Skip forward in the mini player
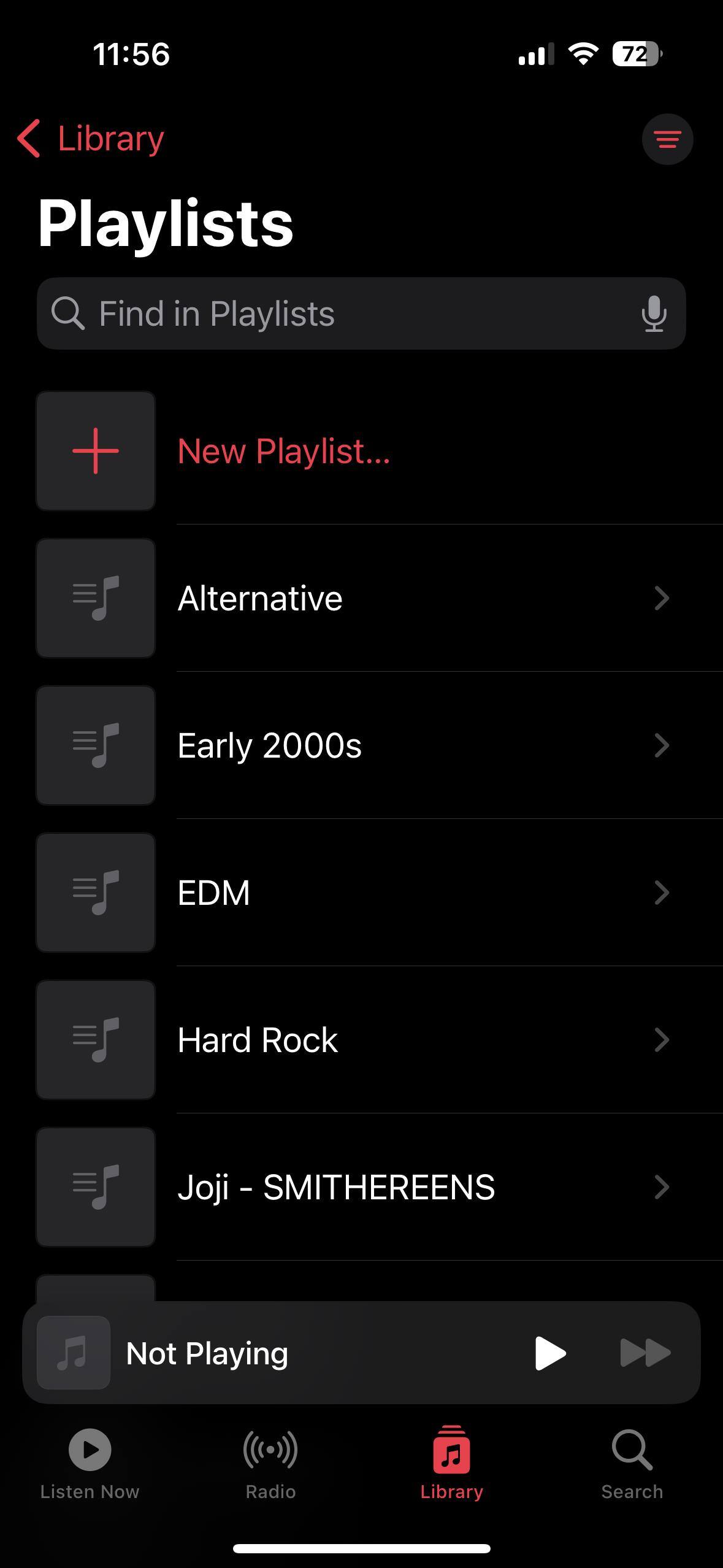The width and height of the screenshot is (723, 1568). tap(645, 1353)
